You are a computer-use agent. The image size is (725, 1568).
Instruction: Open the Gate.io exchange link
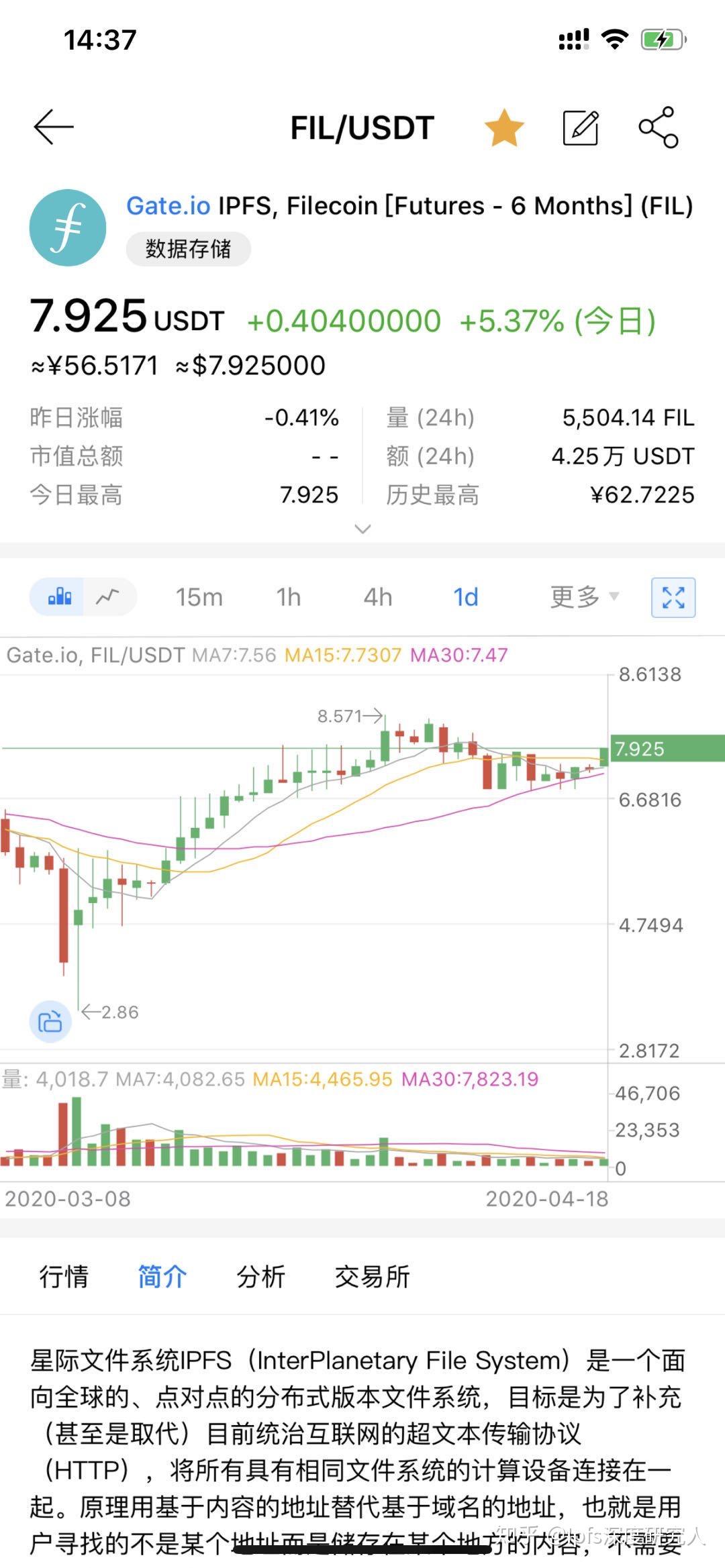[169, 205]
